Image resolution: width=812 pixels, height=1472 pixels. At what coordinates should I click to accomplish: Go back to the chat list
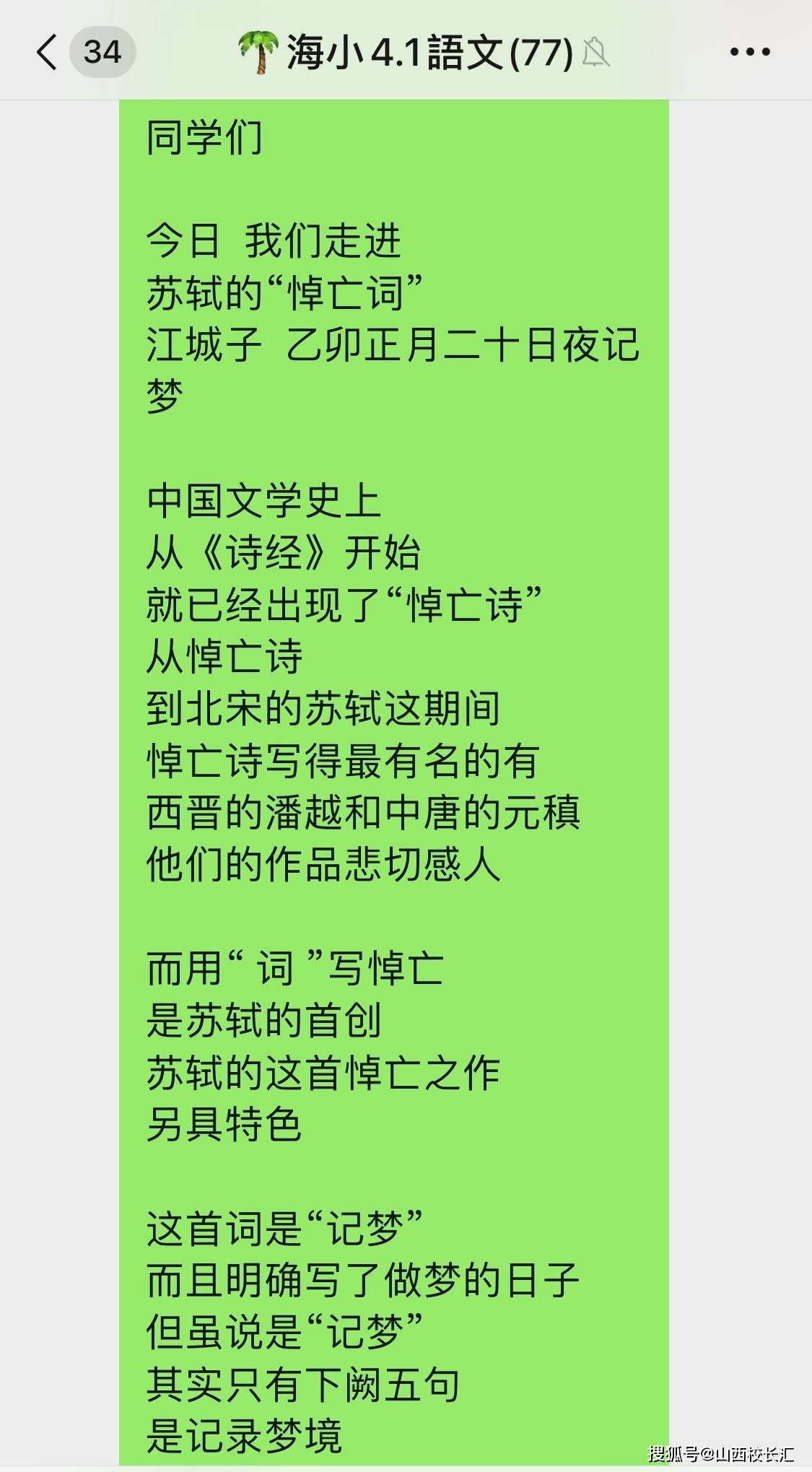click(x=48, y=53)
